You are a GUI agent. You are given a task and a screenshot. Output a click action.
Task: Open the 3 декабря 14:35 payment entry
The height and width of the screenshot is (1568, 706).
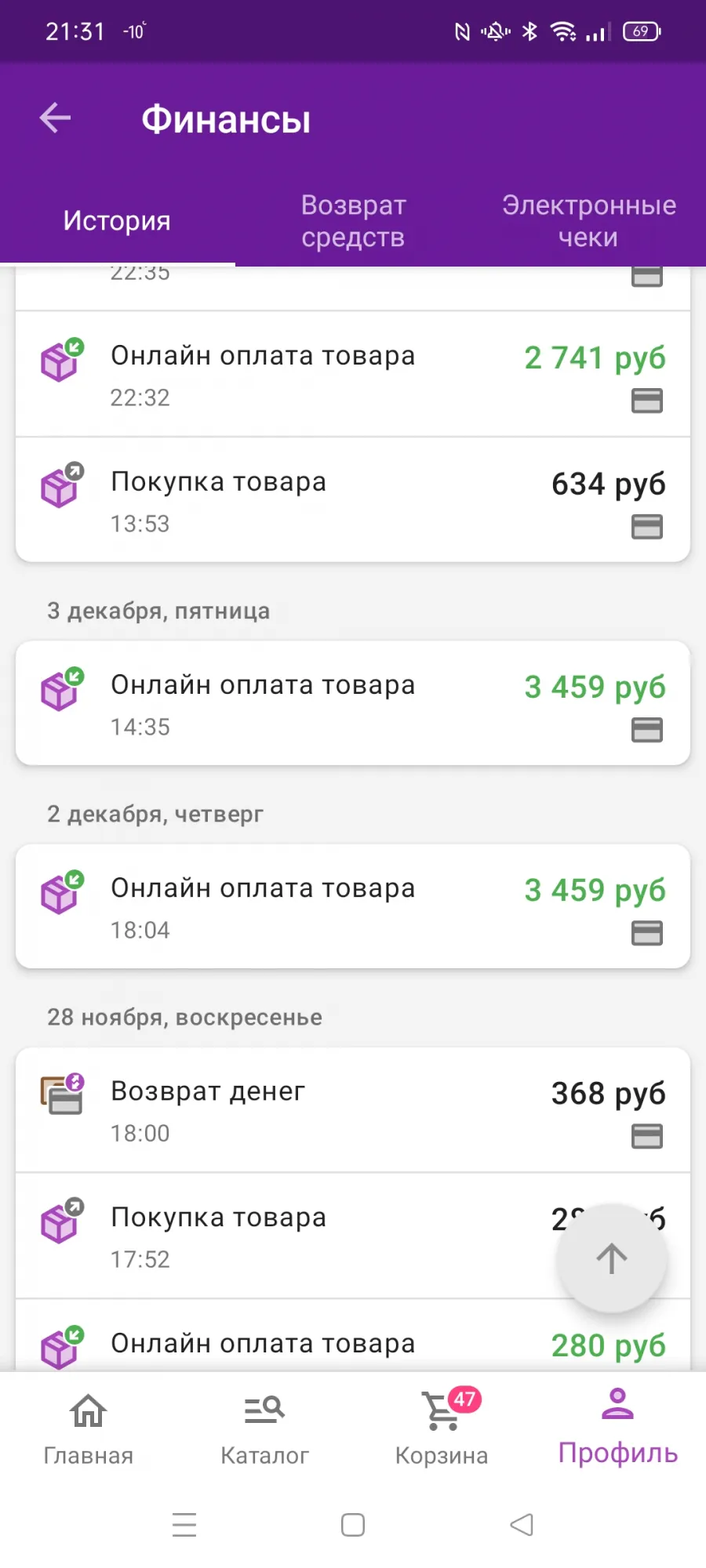353,703
